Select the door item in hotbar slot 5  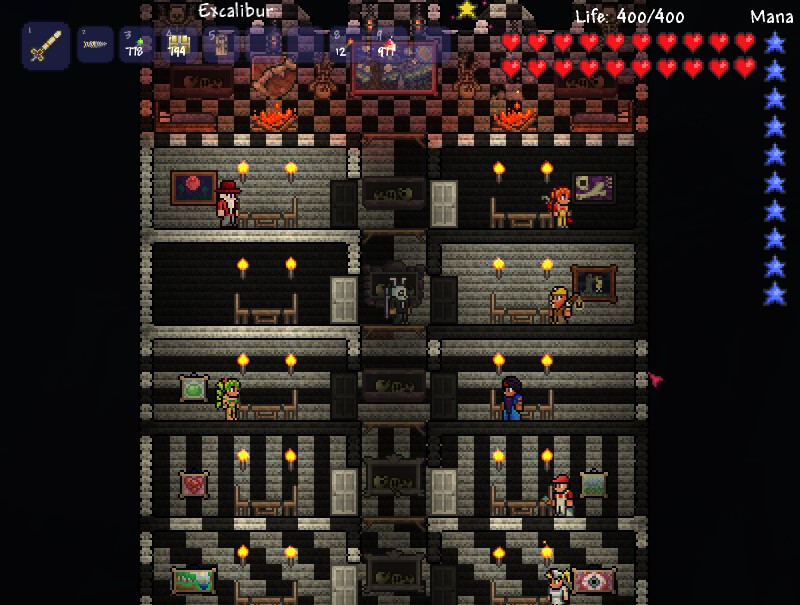coord(222,45)
